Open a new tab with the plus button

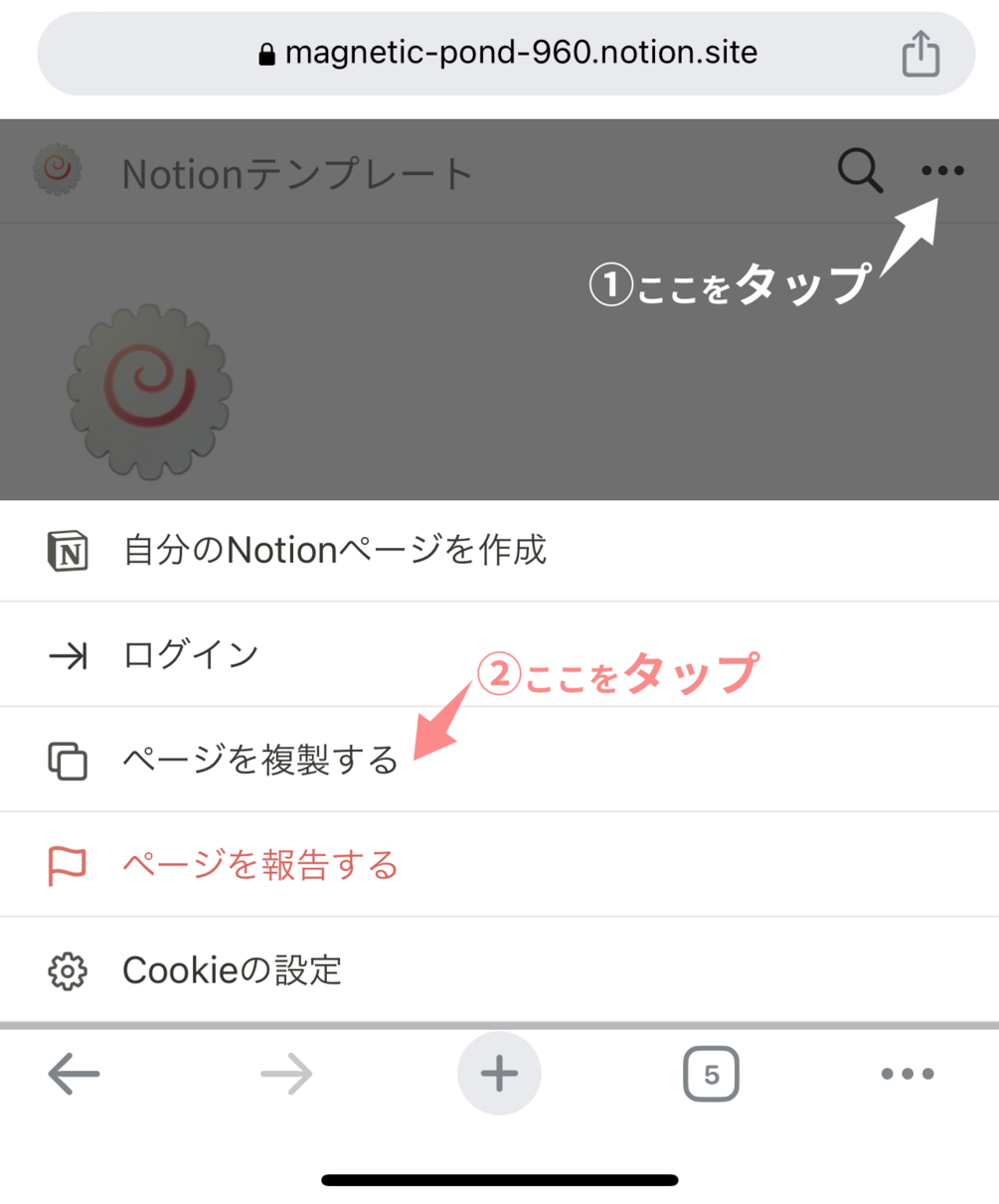point(499,1074)
